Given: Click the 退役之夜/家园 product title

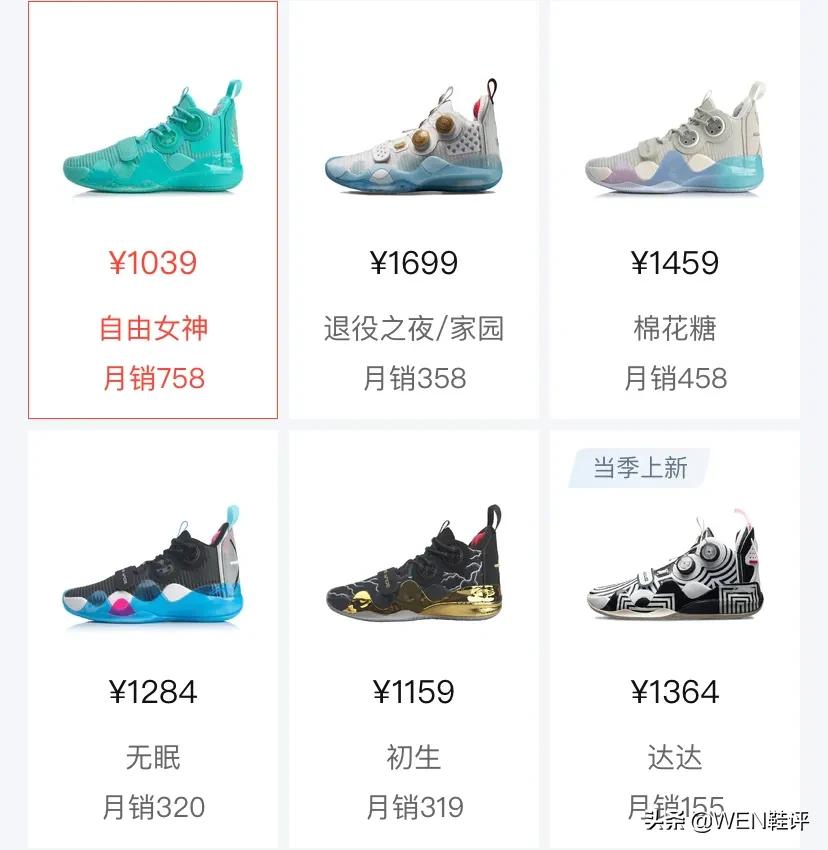Looking at the screenshot, I should [414, 328].
